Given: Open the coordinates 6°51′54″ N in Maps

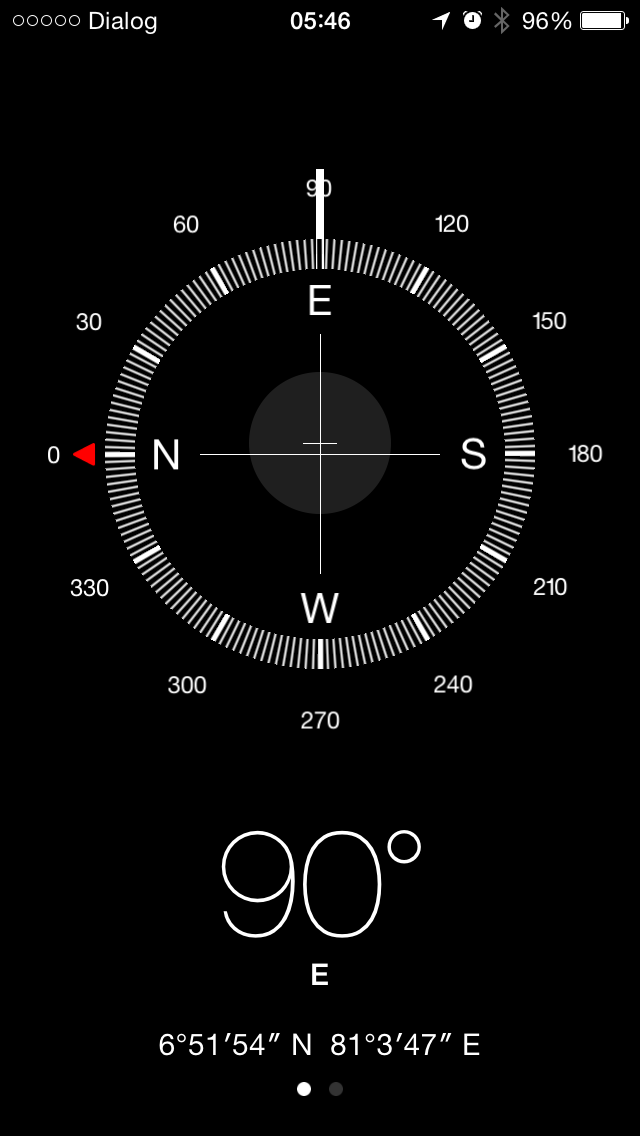Looking at the screenshot, I should [x=319, y=1046].
